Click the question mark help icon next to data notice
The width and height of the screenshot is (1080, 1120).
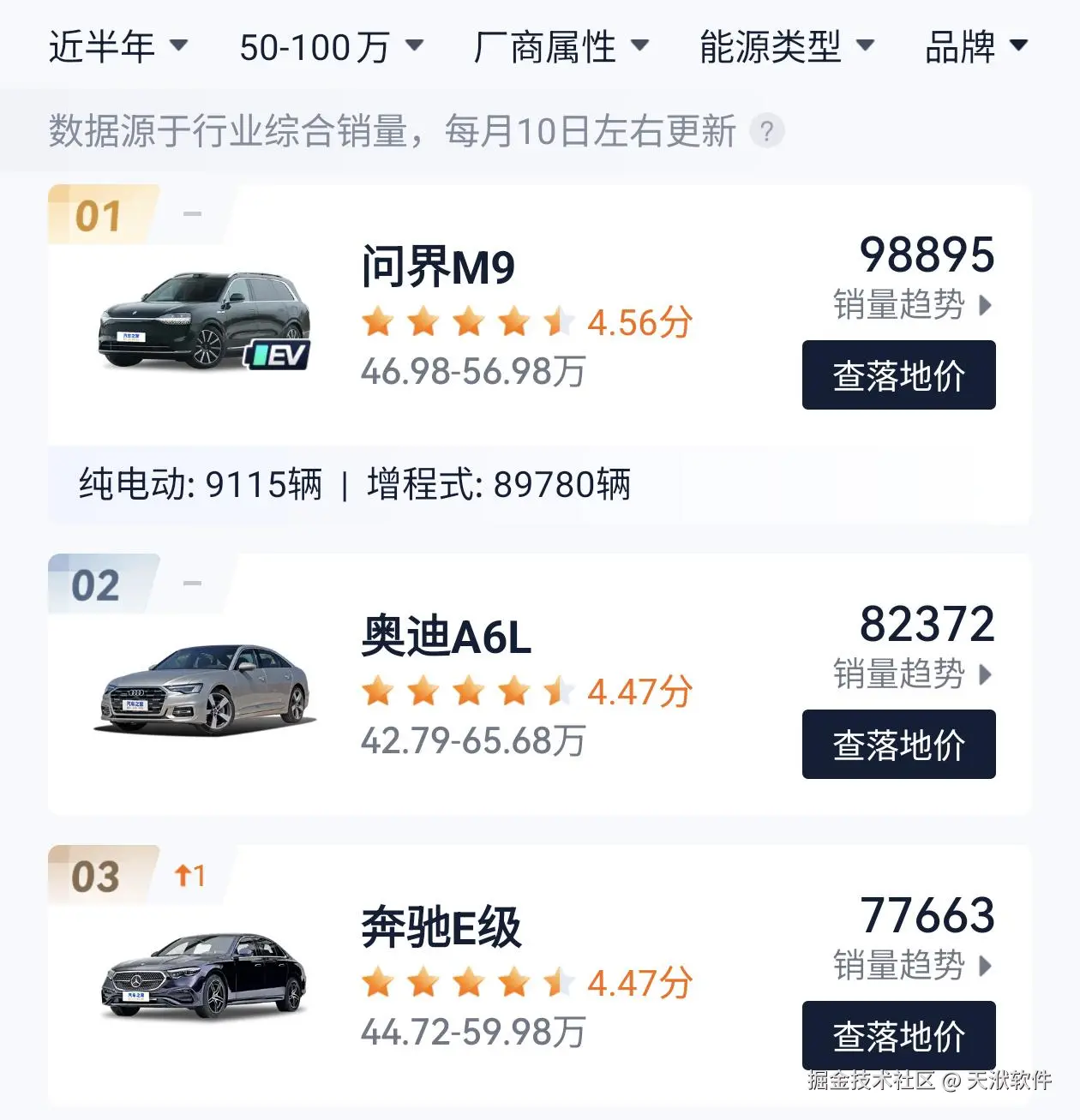click(768, 130)
